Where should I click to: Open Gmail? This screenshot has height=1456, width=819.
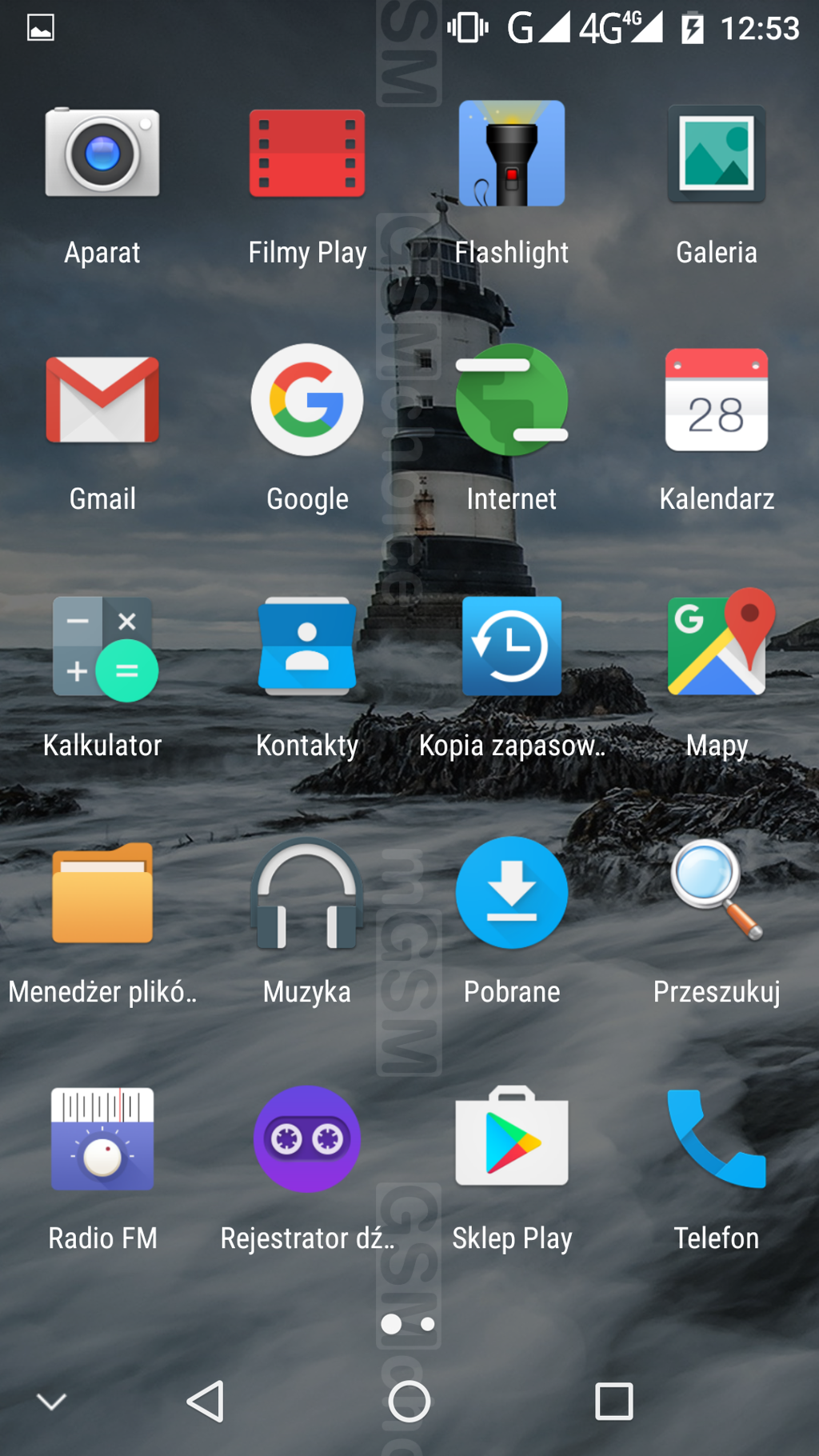point(102,400)
